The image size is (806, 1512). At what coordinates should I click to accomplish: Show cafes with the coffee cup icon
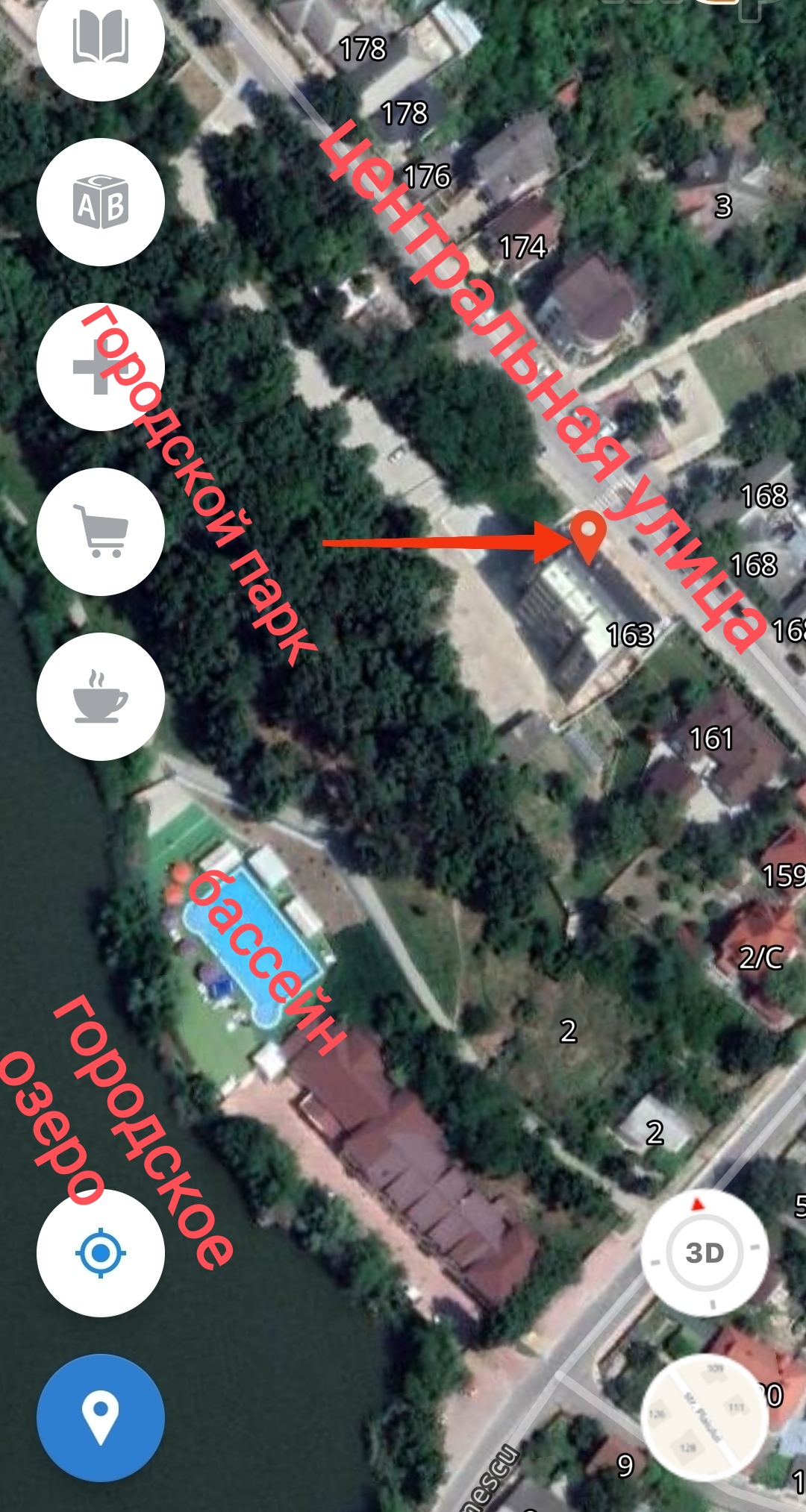[x=101, y=697]
